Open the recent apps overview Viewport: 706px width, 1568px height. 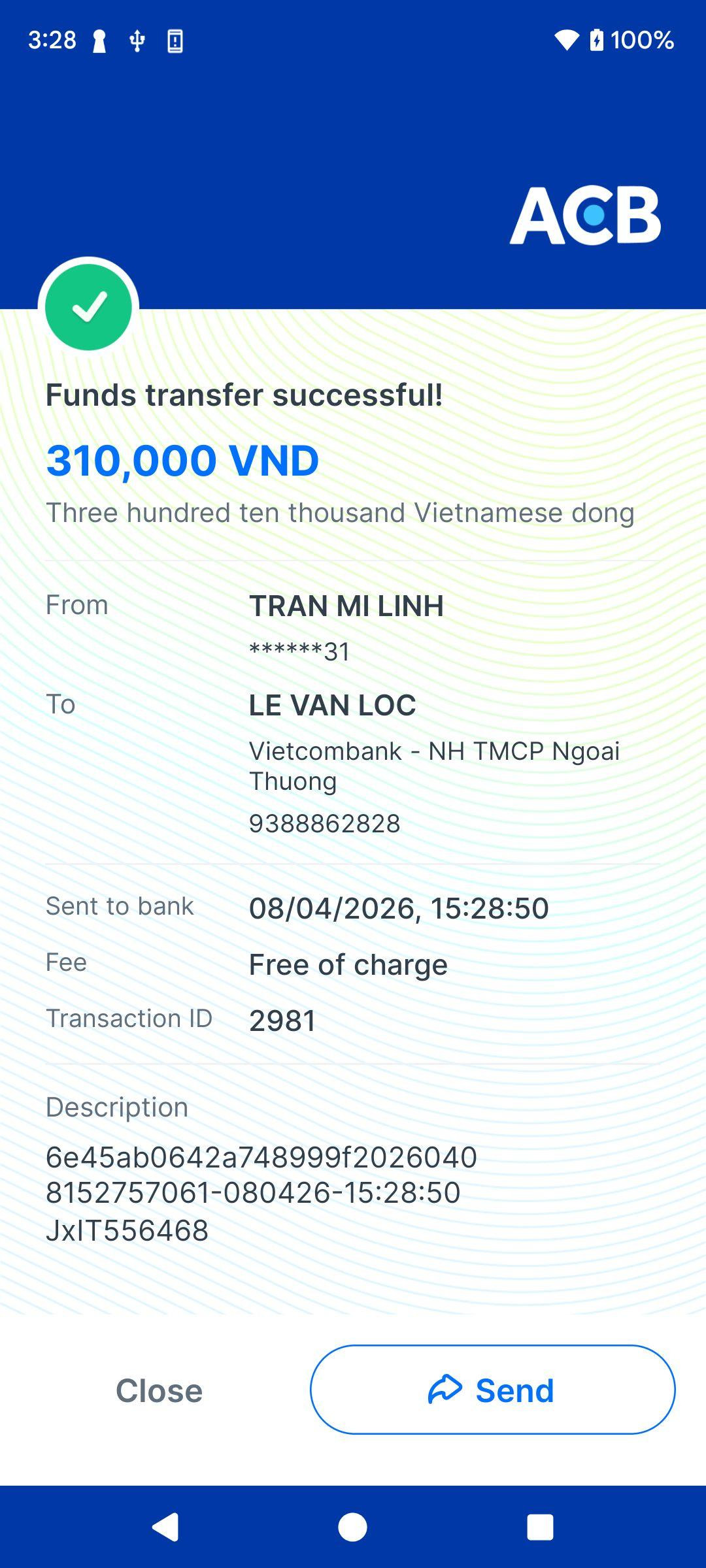[540, 1527]
